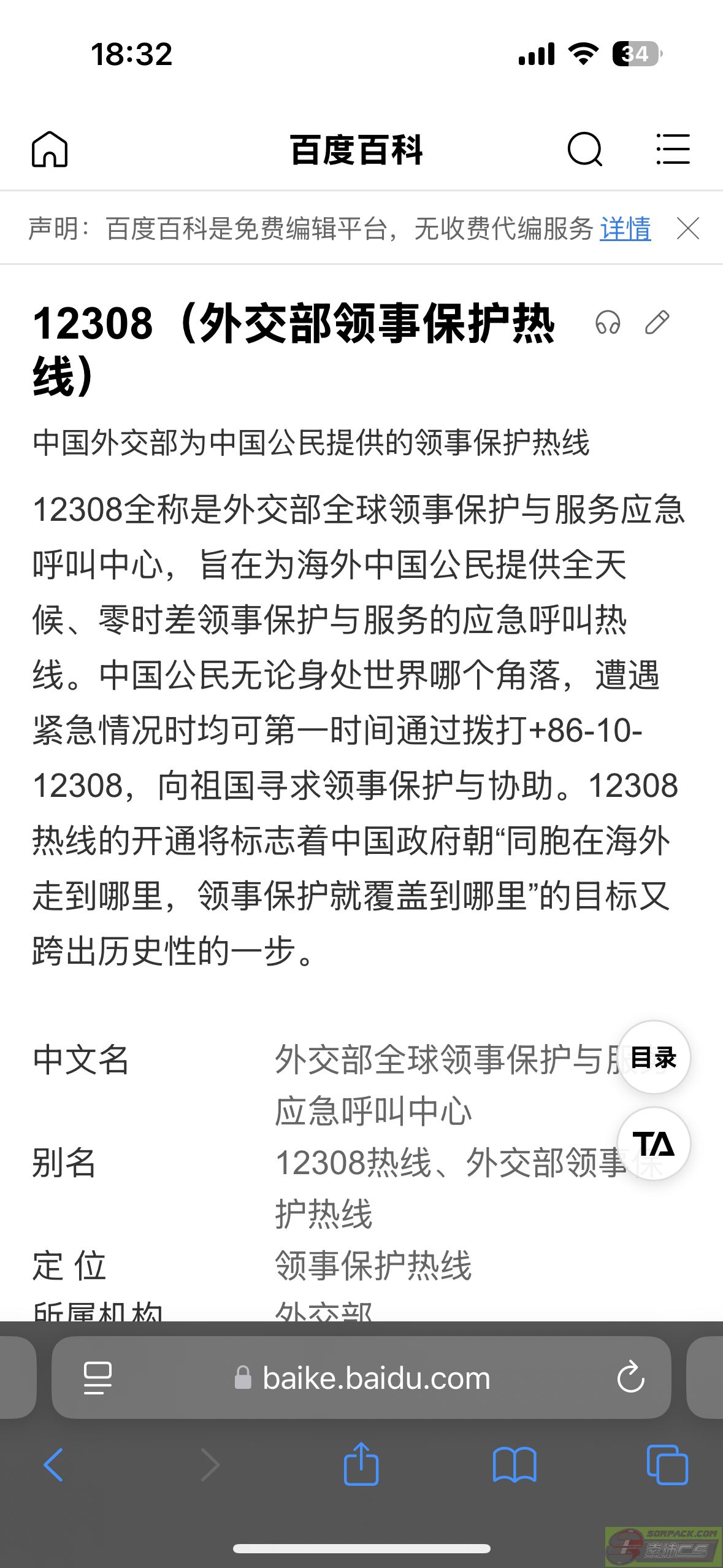Screen dimensions: 723x1568
Task: Tap the TA floating button
Action: point(654,1144)
